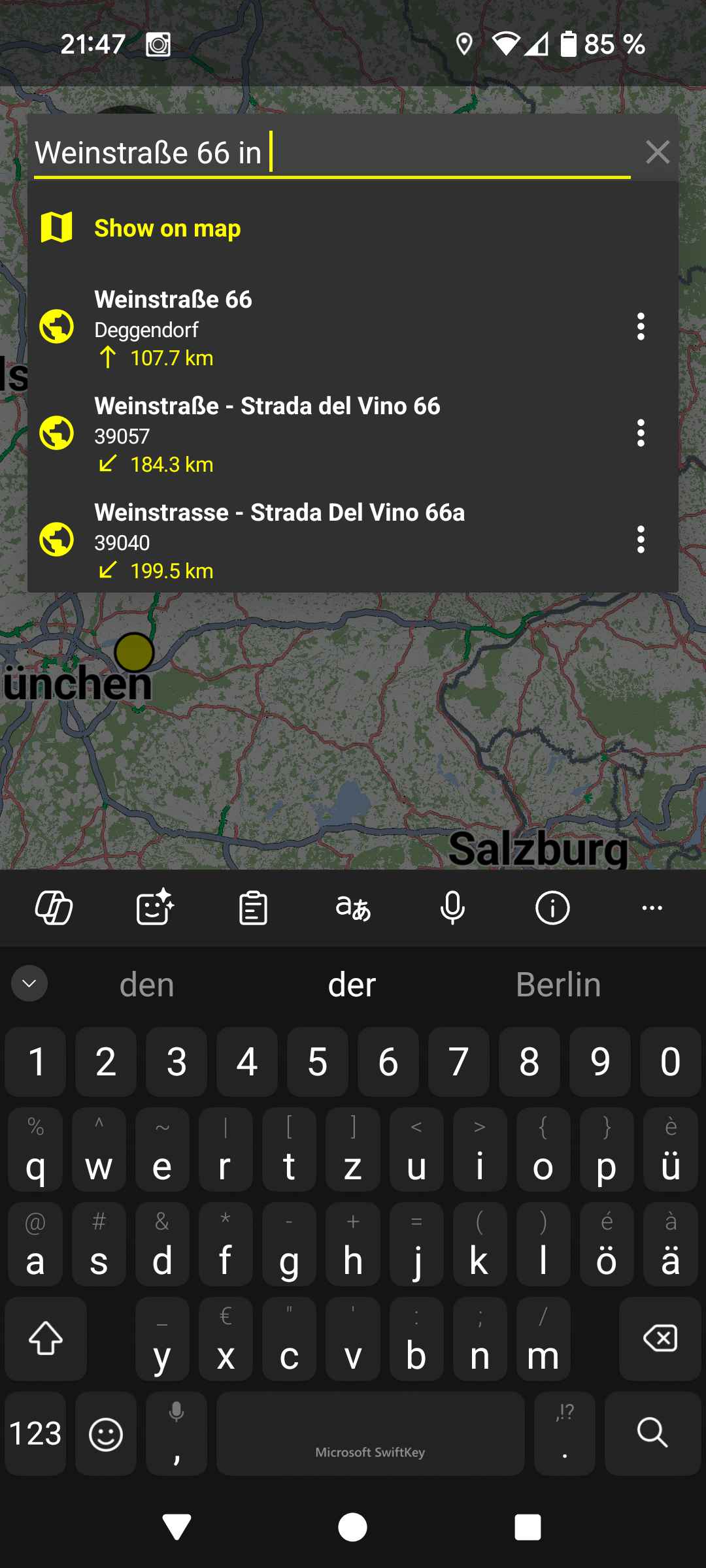Tap the keyboard search key
This screenshot has width=706, height=1568.
(x=652, y=1433)
